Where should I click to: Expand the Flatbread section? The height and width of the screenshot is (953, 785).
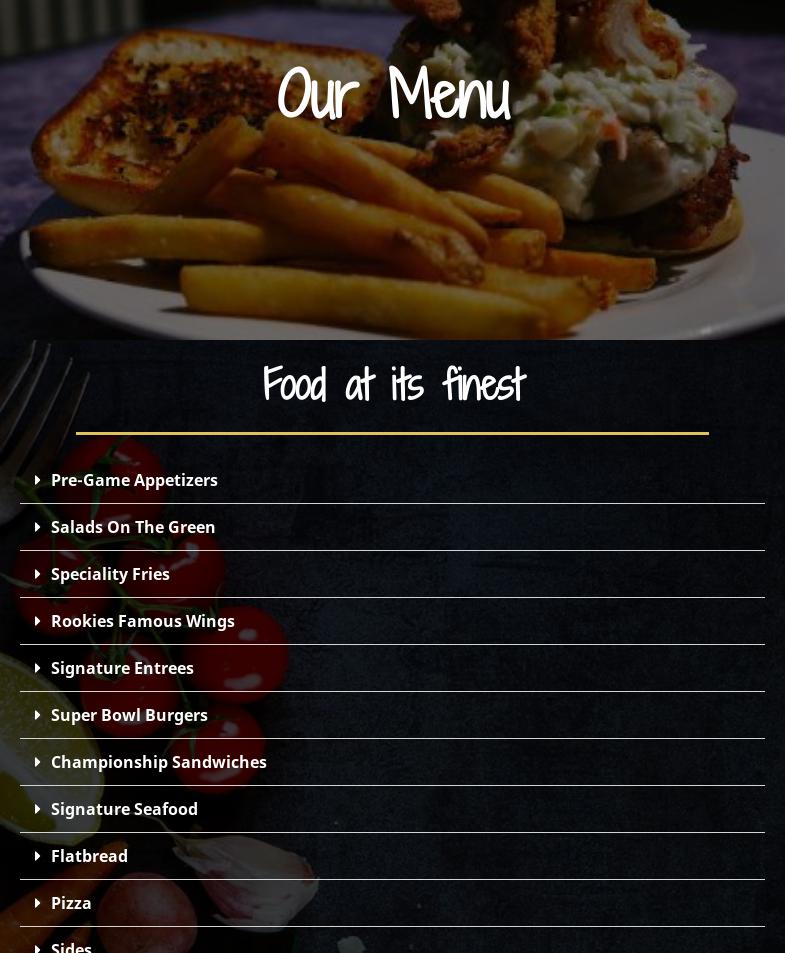89,856
